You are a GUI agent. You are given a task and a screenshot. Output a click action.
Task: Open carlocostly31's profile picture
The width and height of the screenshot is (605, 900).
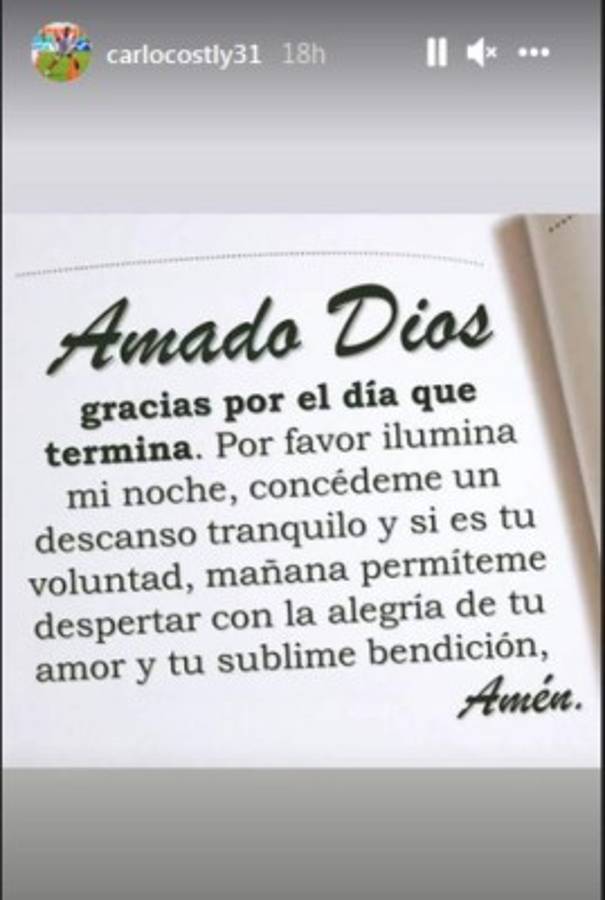pyautogui.click(x=61, y=52)
